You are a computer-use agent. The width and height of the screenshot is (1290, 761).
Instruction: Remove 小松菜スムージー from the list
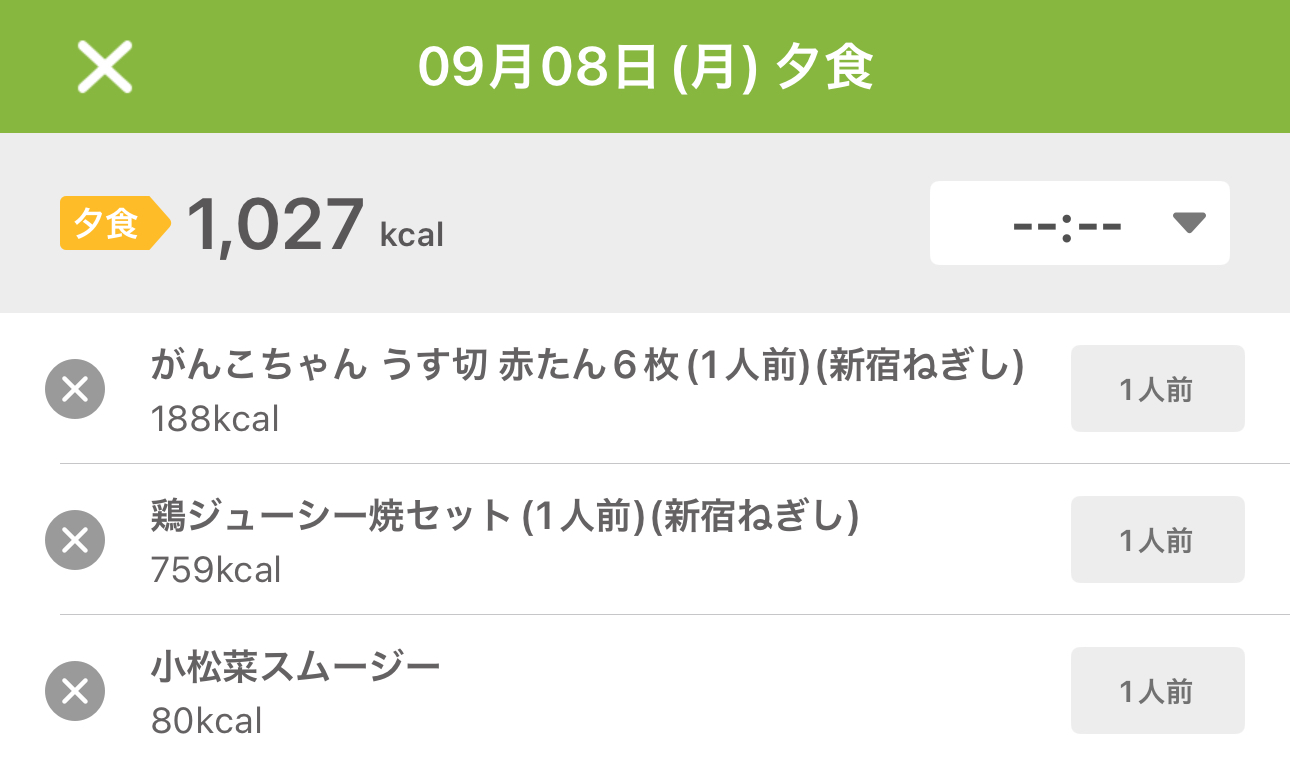tap(75, 691)
